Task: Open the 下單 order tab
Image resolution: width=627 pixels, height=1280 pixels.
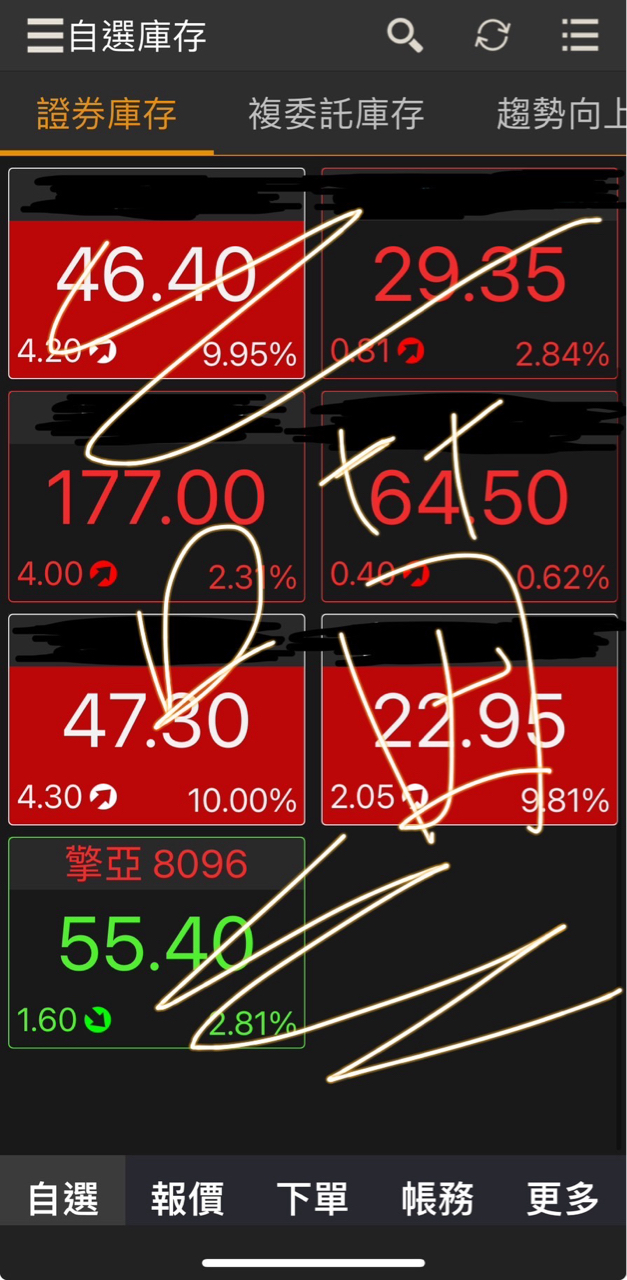Action: [x=312, y=1196]
